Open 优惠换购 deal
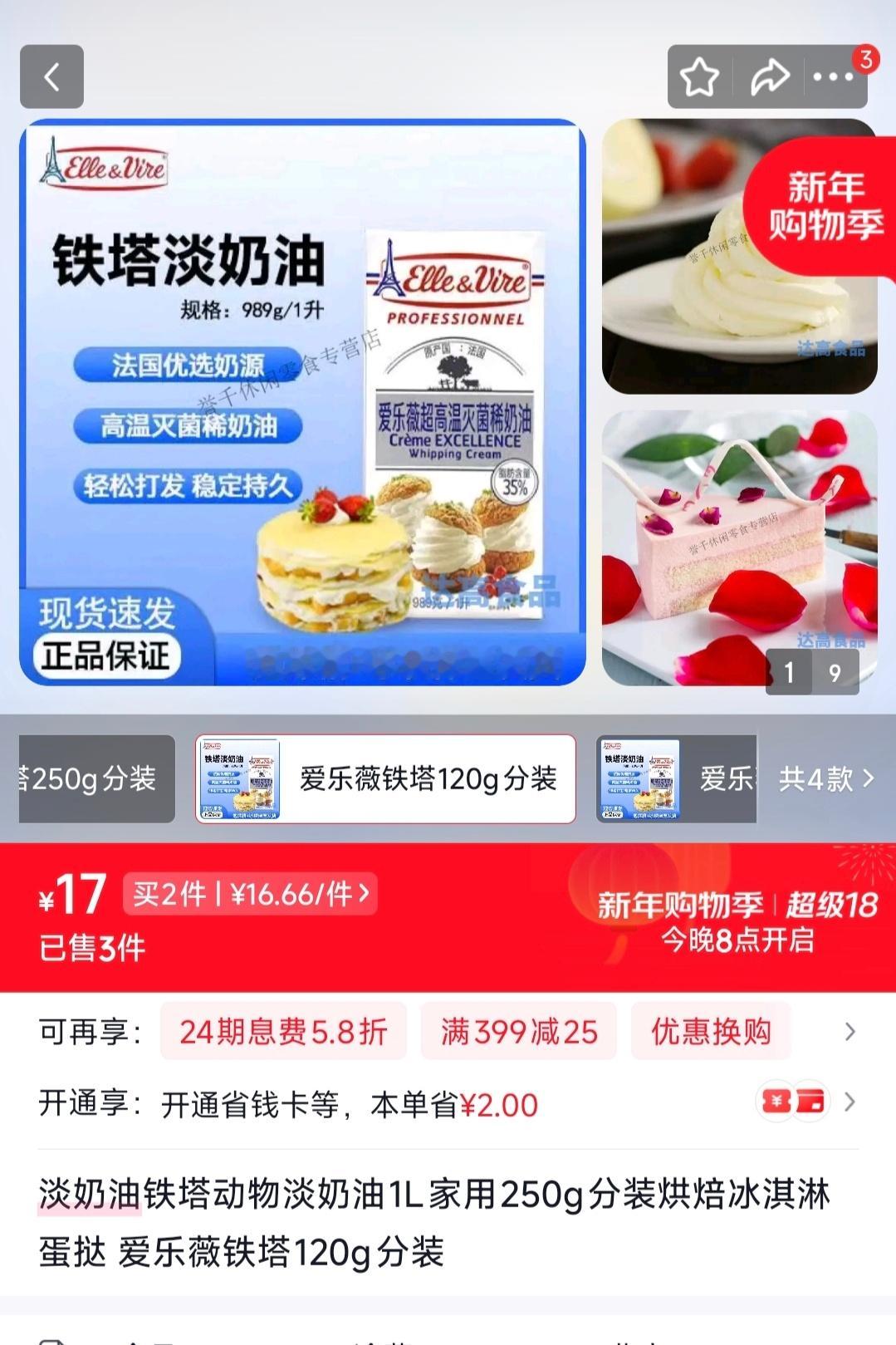The width and height of the screenshot is (896, 1345). 711,1031
